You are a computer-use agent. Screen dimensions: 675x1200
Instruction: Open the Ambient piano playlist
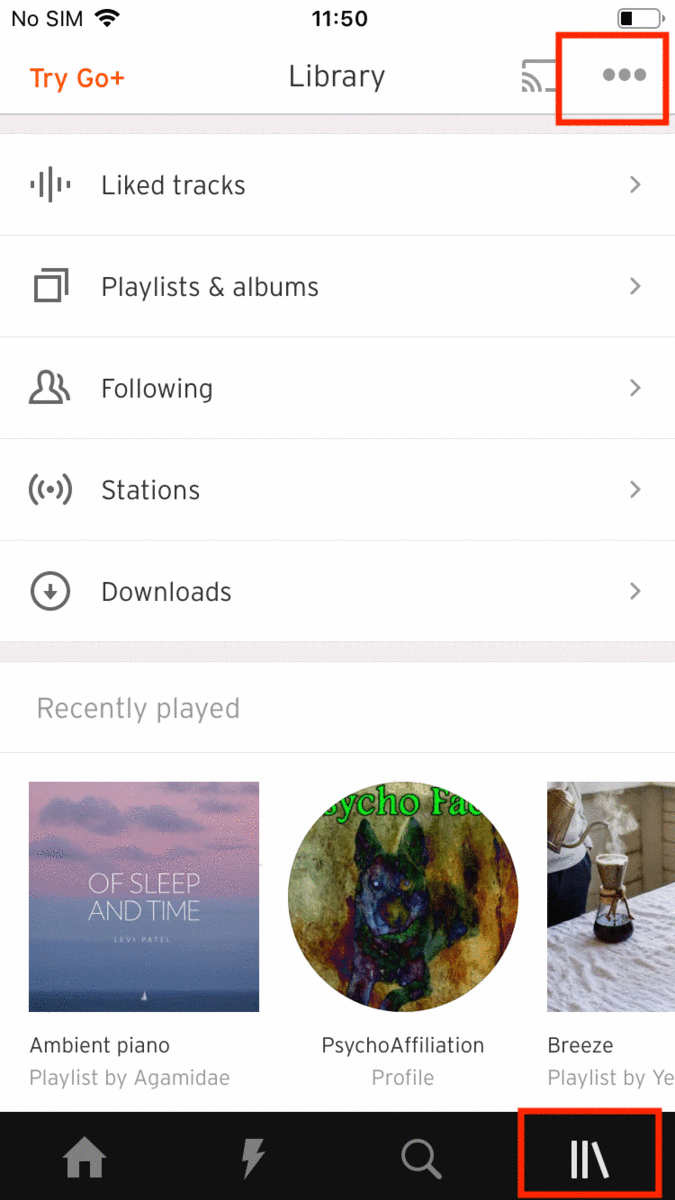[144, 897]
